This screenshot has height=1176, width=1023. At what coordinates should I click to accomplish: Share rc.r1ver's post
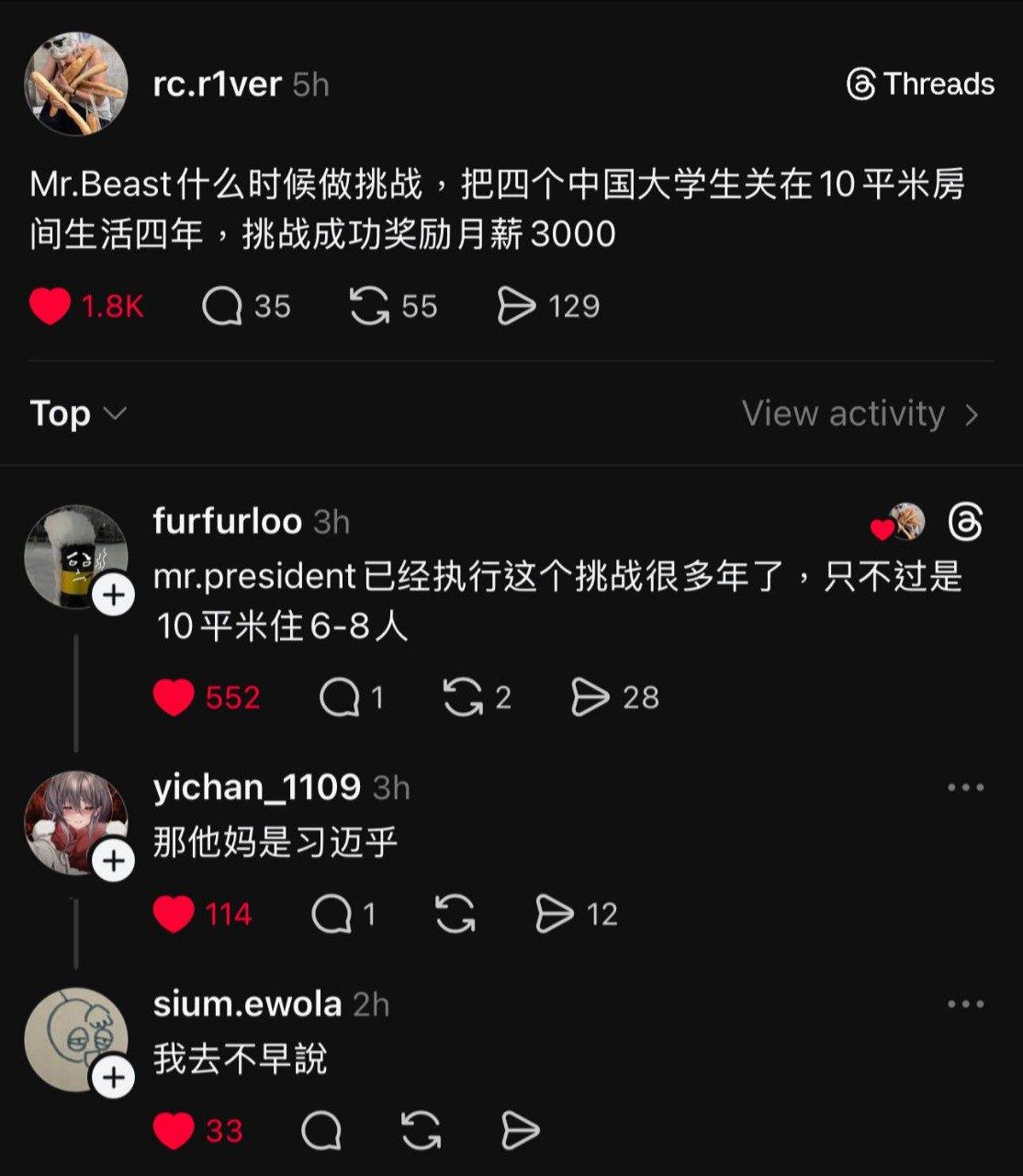(516, 306)
